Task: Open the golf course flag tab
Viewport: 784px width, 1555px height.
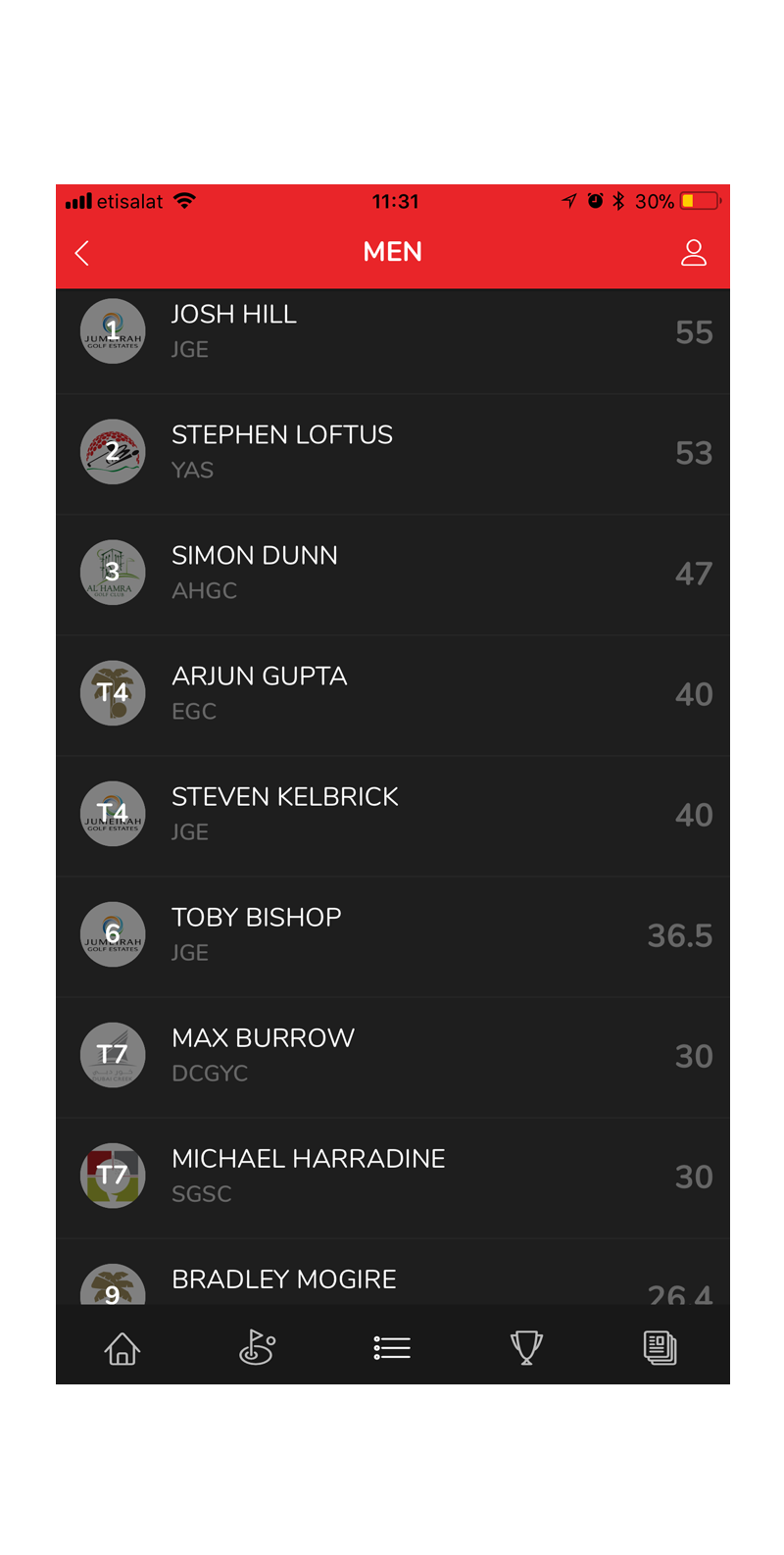Action: [x=257, y=1348]
